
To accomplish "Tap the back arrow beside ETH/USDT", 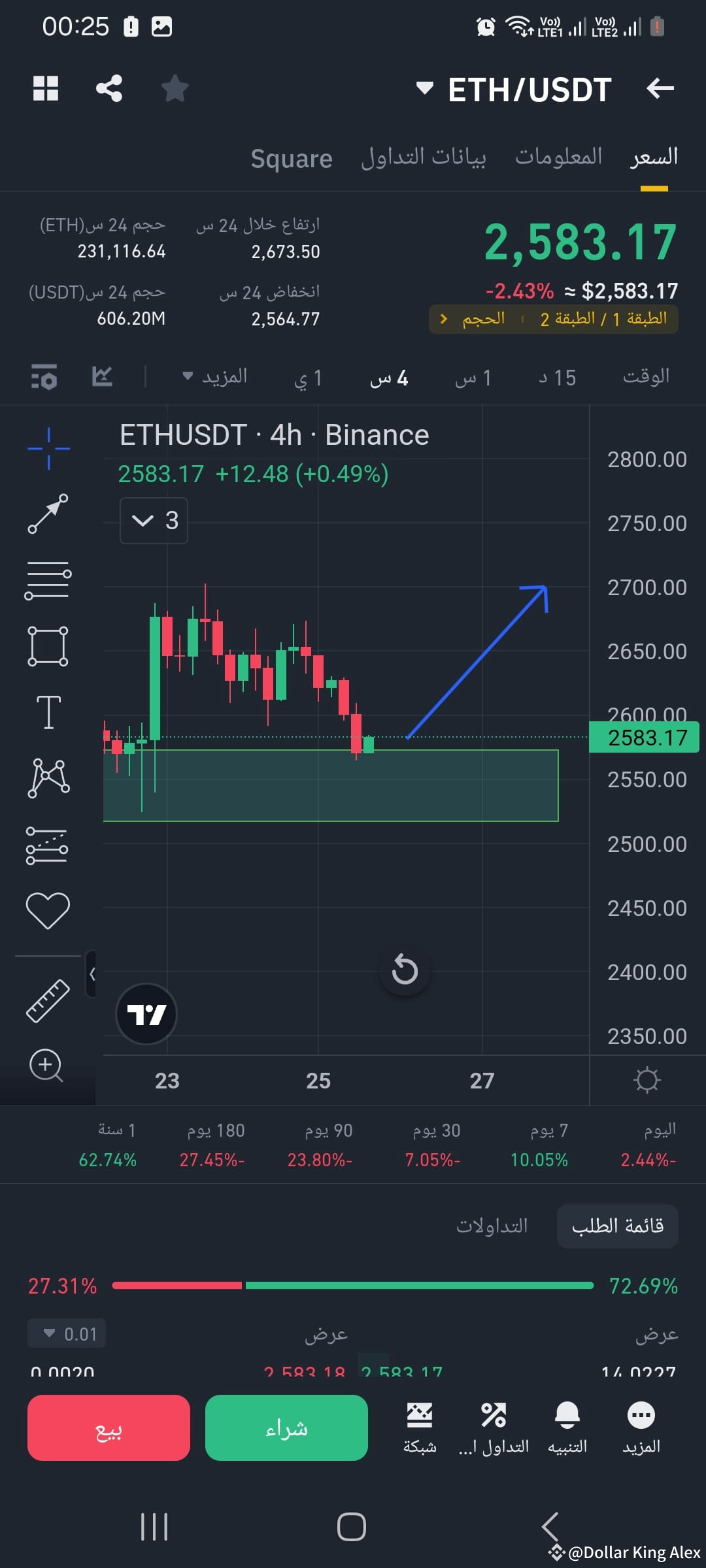I will click(661, 89).
